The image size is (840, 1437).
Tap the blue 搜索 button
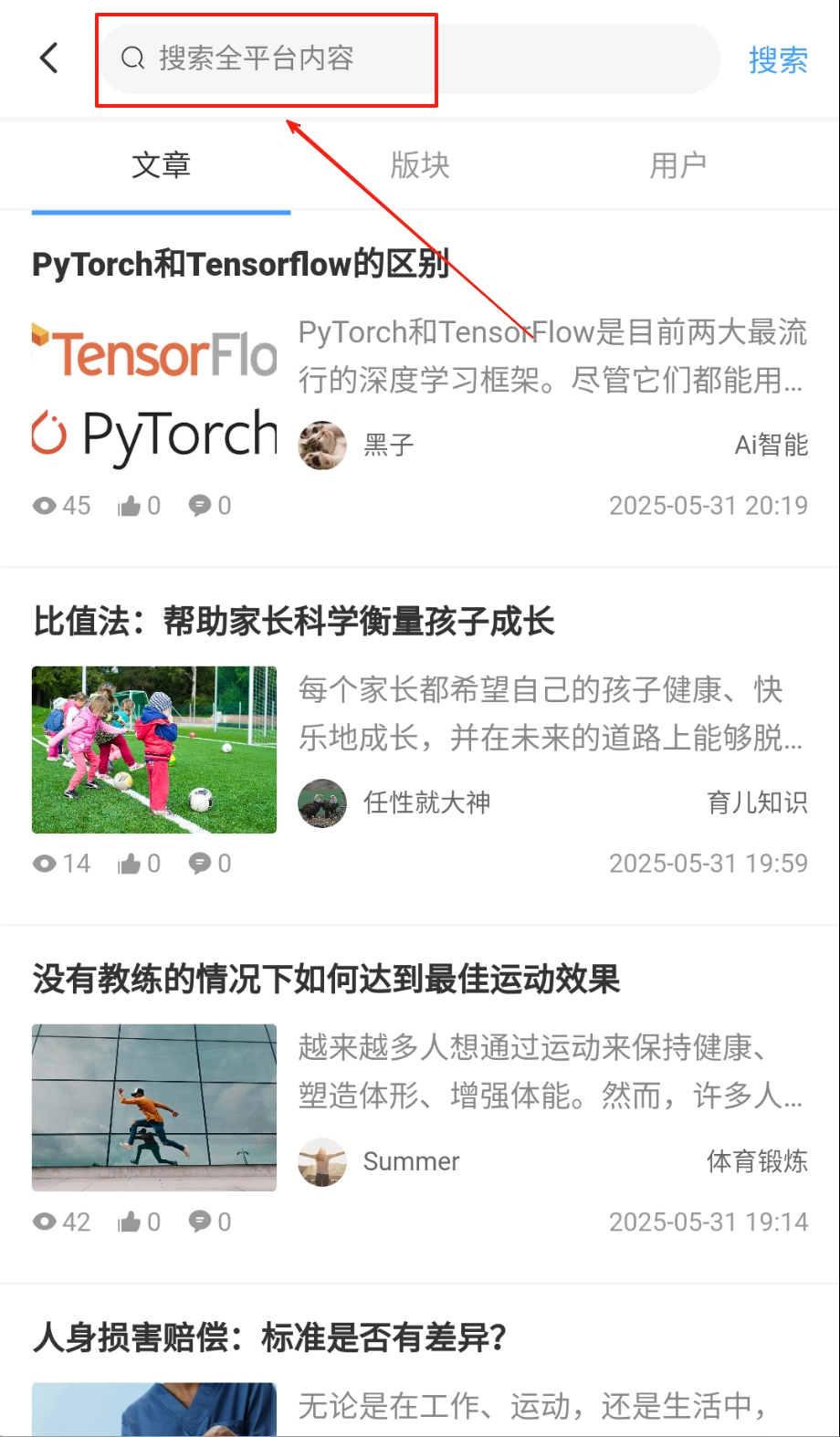click(777, 60)
